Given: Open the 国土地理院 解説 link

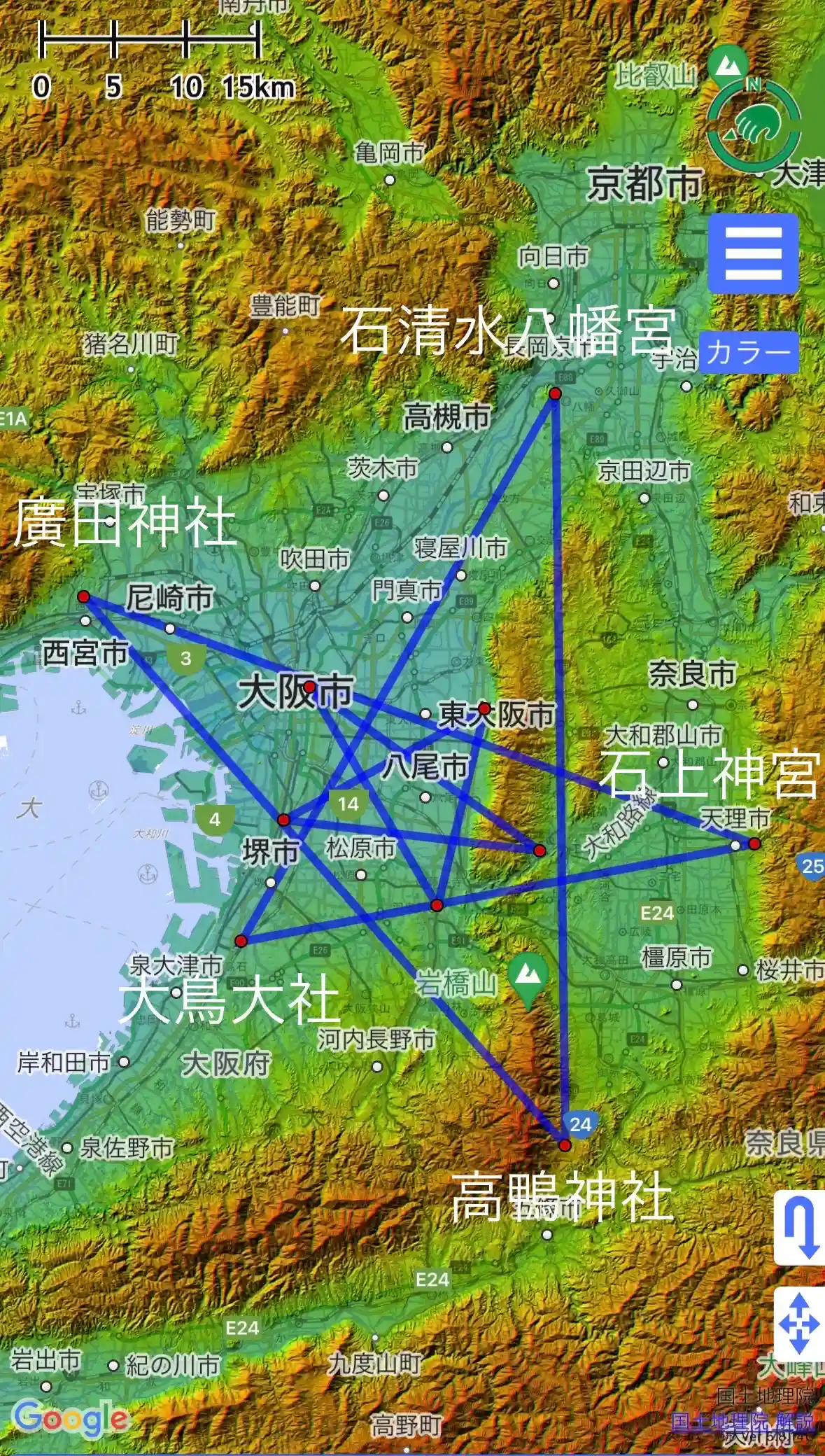Looking at the screenshot, I should [x=742, y=1422].
